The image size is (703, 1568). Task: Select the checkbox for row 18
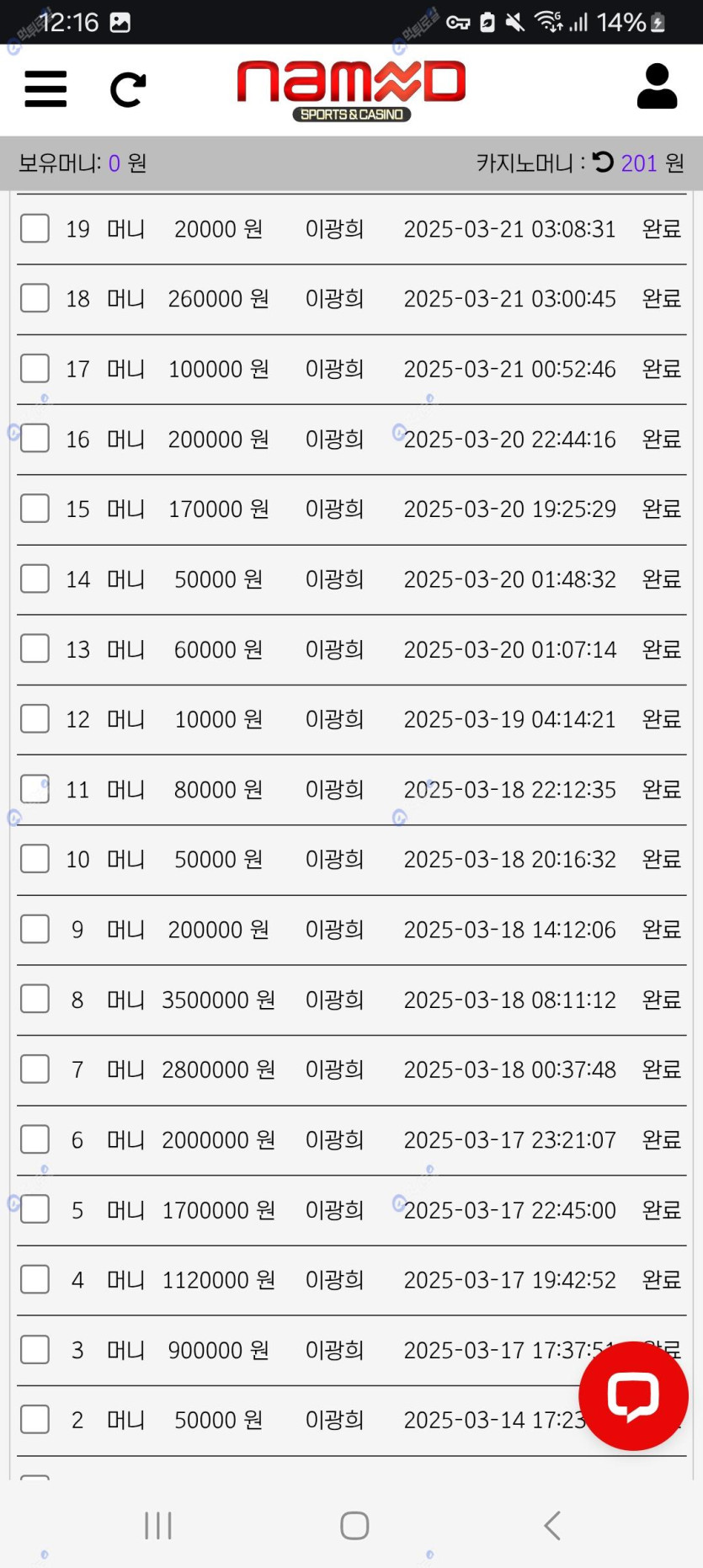pyautogui.click(x=35, y=298)
